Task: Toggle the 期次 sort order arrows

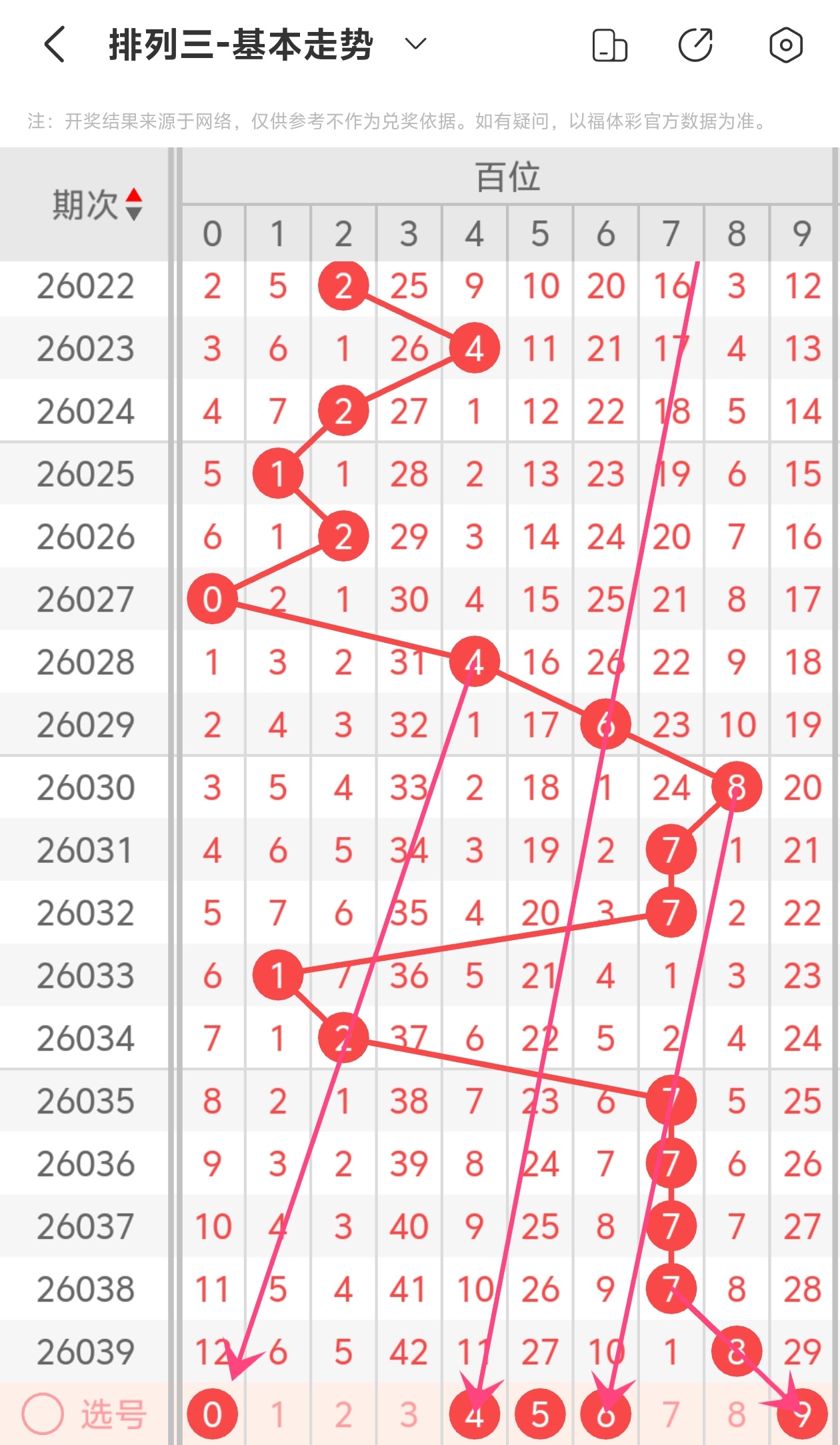Action: click(x=134, y=204)
